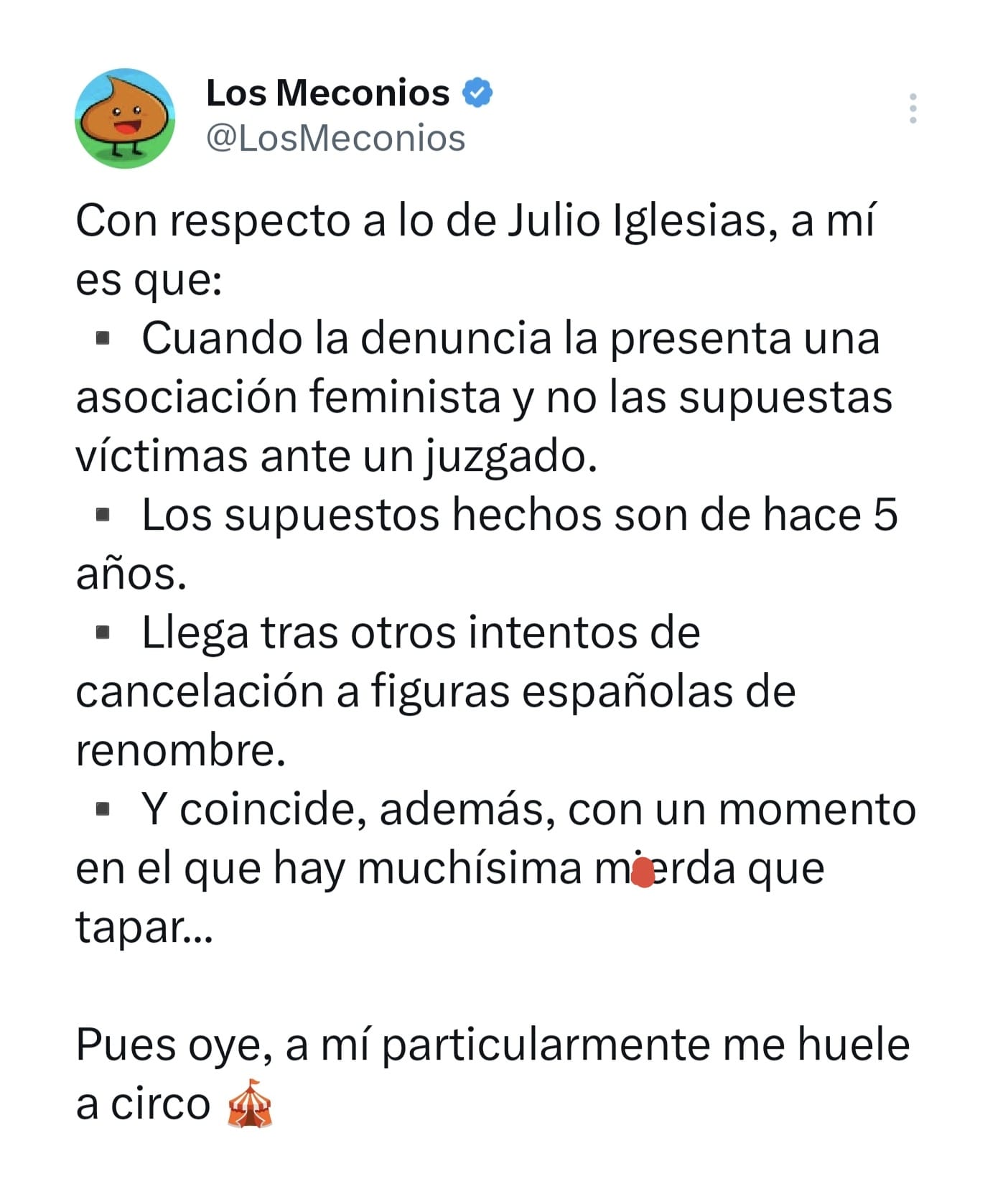Open Los Meconios profile picture
The image size is (1008, 1199).
(125, 118)
